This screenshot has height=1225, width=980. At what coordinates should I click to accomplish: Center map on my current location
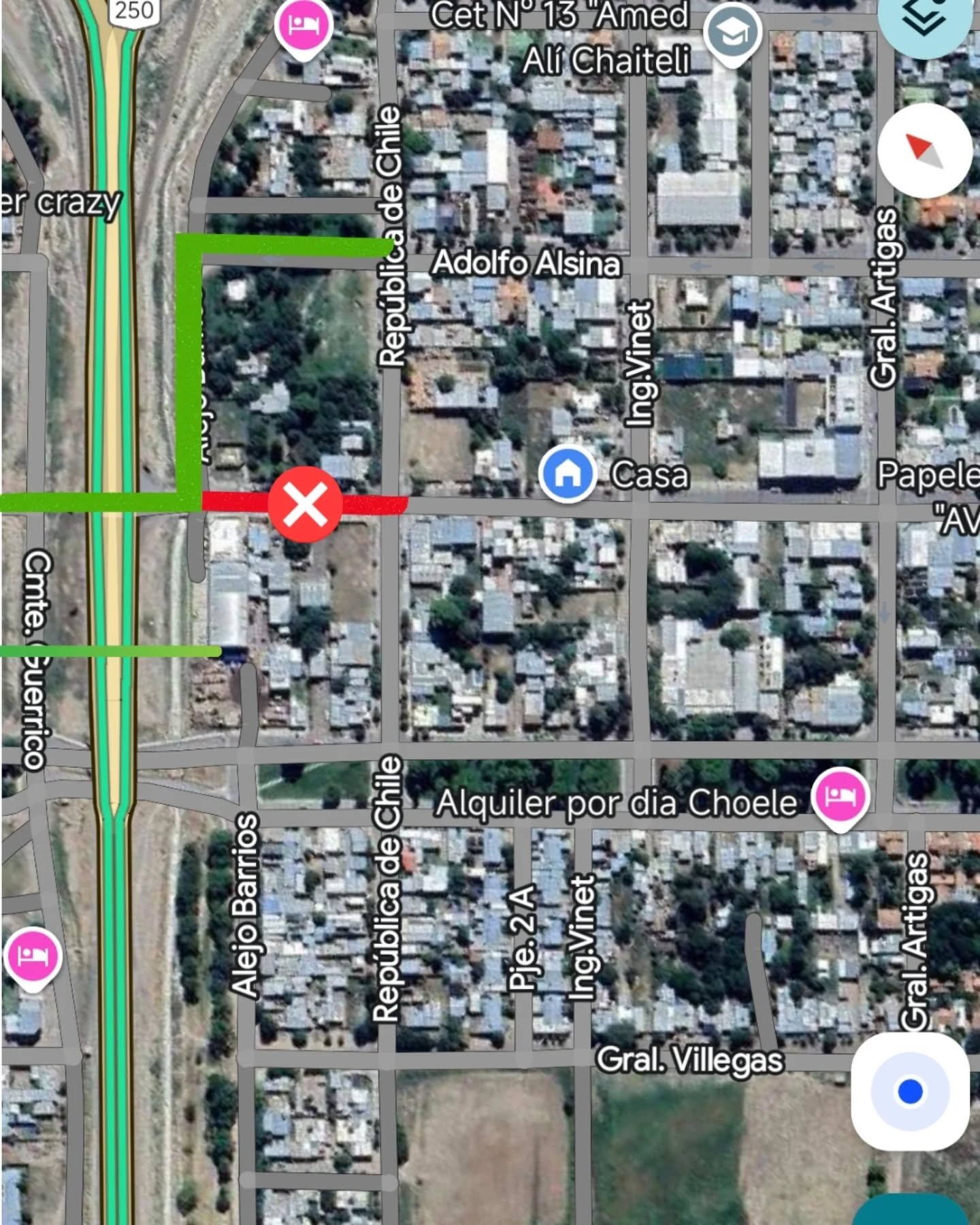[x=910, y=1091]
